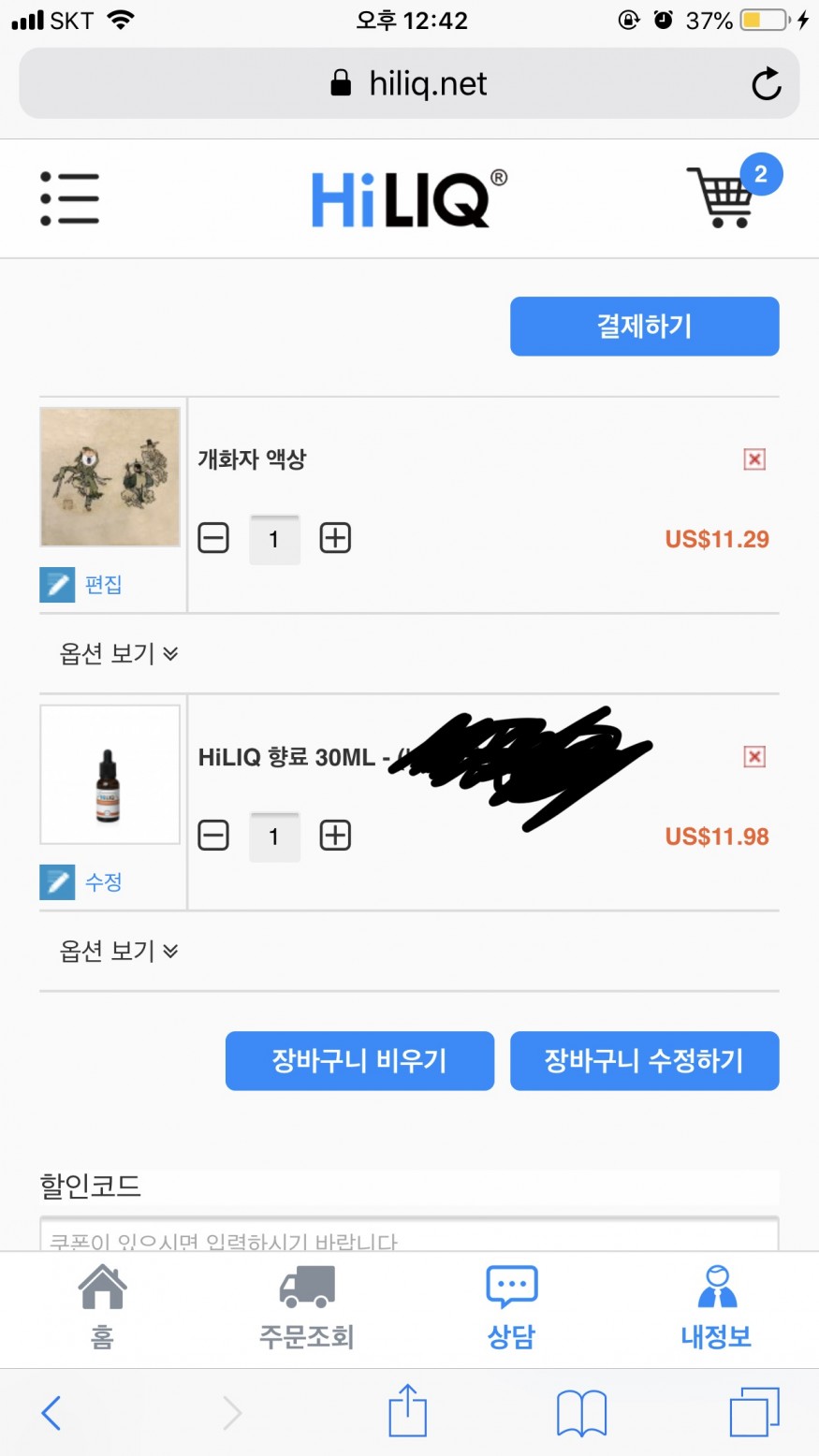The width and height of the screenshot is (819, 1456).
Task: Increase quantity of HiLIQ 향료 30ML
Action: coord(335,836)
